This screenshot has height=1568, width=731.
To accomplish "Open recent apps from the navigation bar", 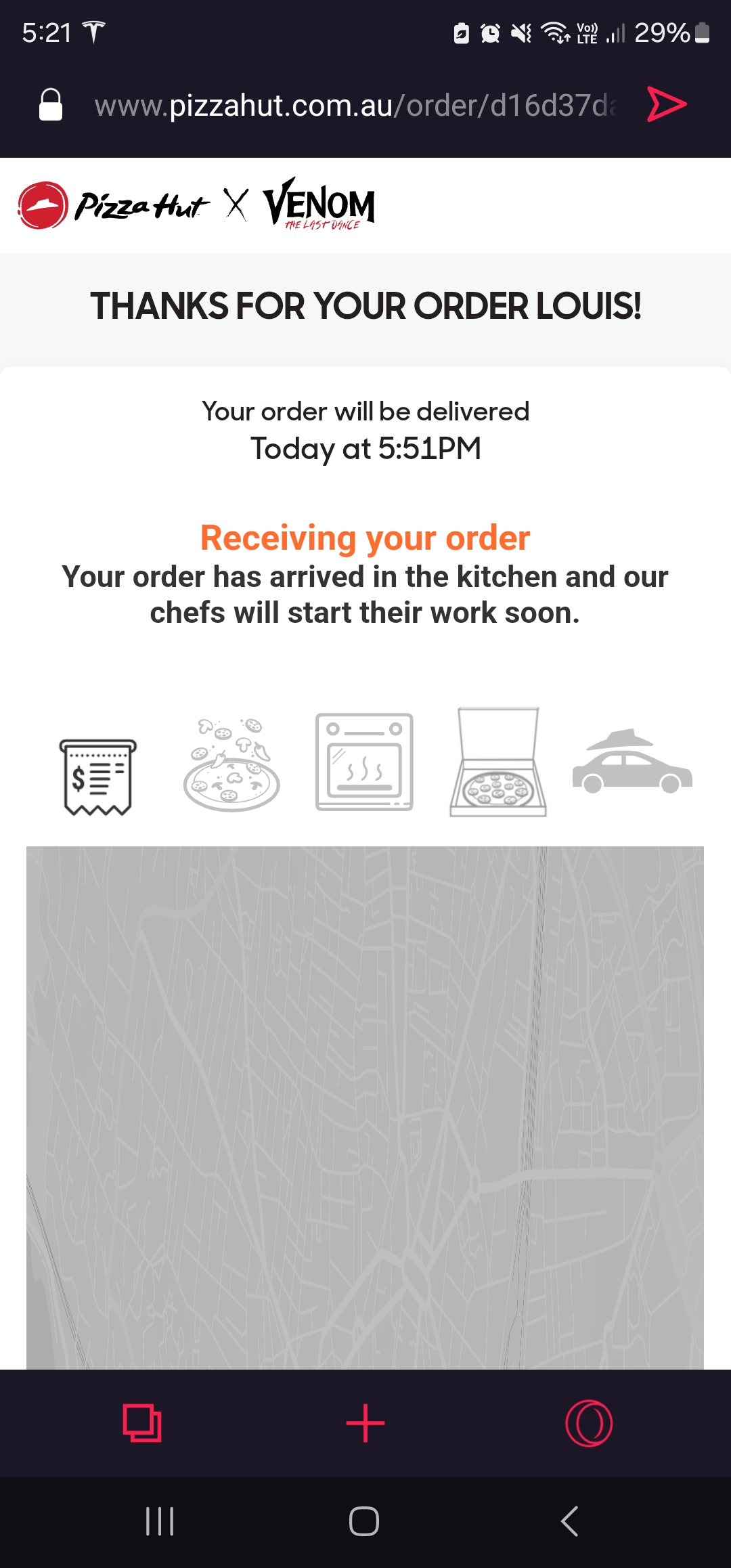I will (160, 1521).
